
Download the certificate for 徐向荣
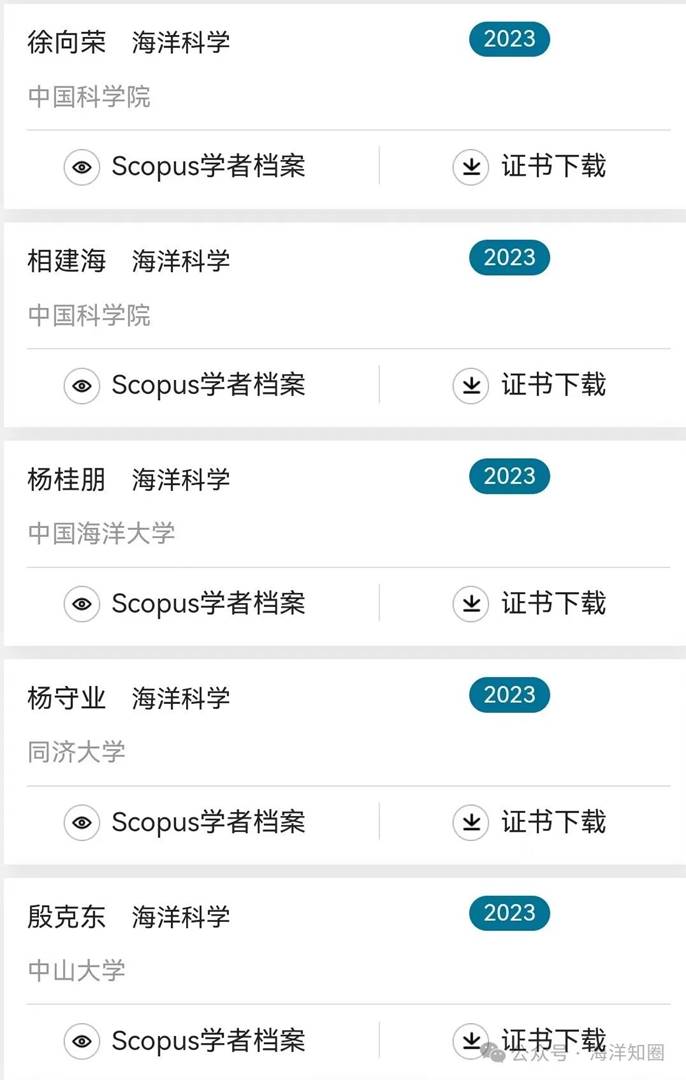pyautogui.click(x=529, y=166)
